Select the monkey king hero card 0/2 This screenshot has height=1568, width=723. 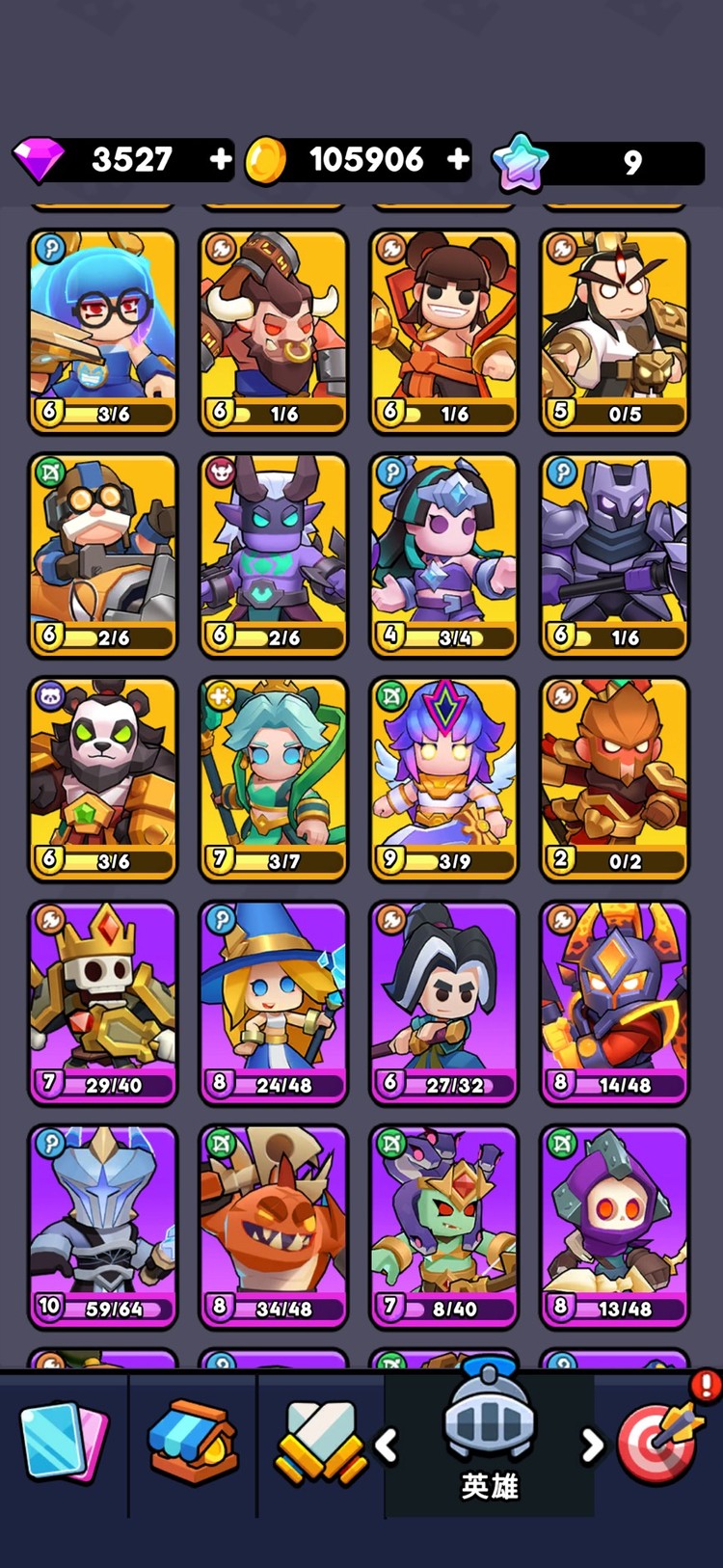tap(615, 778)
